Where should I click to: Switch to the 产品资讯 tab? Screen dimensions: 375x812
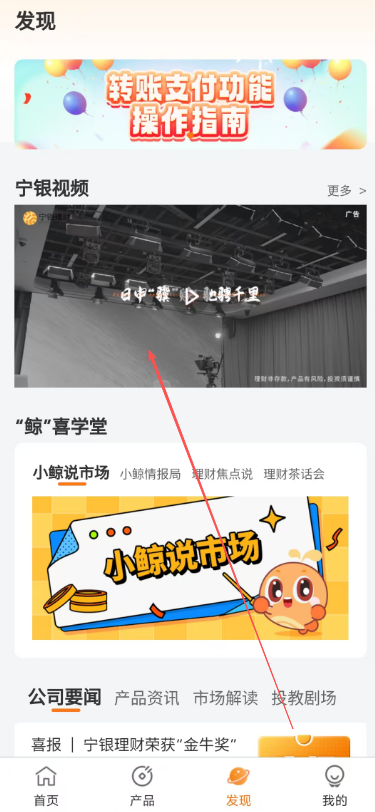(x=147, y=698)
